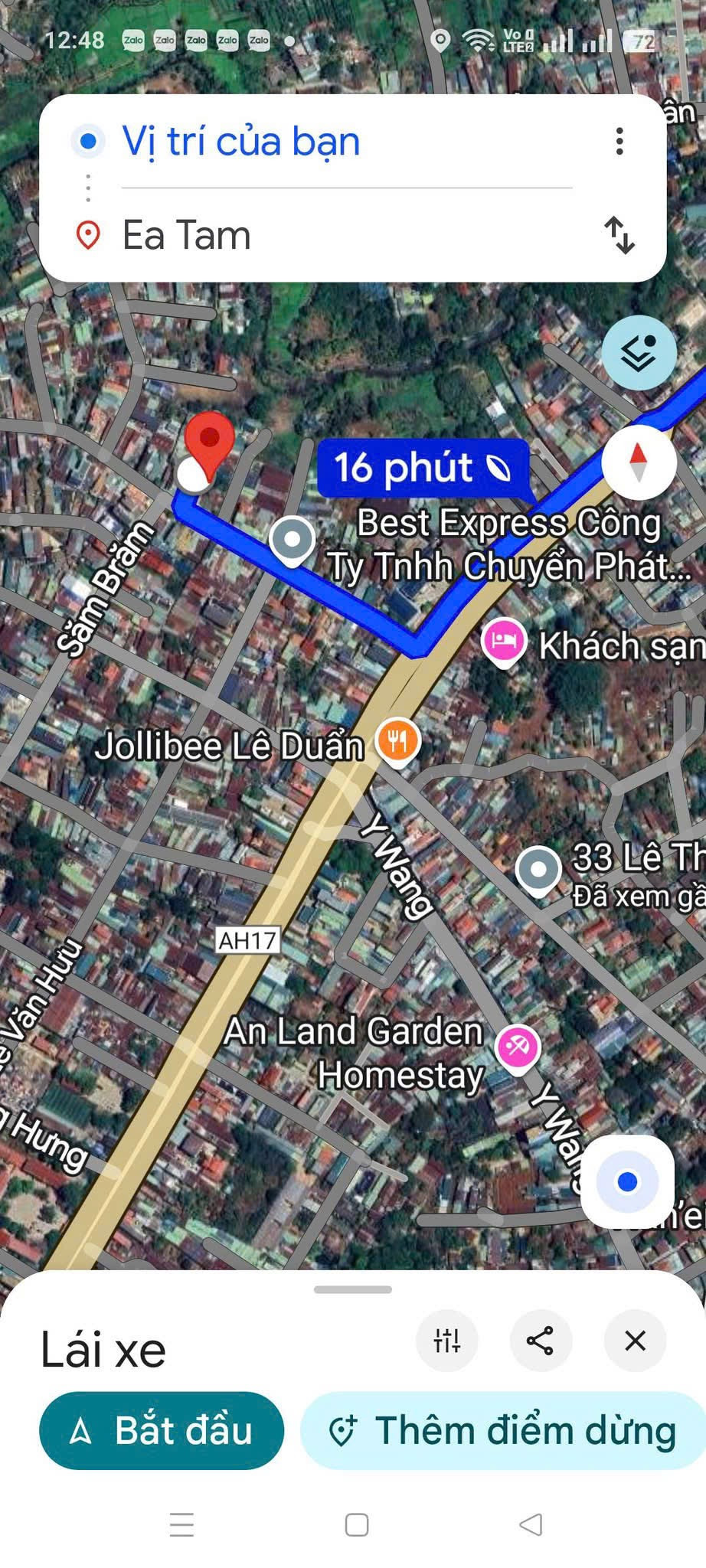Edit the starting point 'Vị trí của bạn'
Image resolution: width=706 pixels, height=1568 pixels.
click(241, 142)
